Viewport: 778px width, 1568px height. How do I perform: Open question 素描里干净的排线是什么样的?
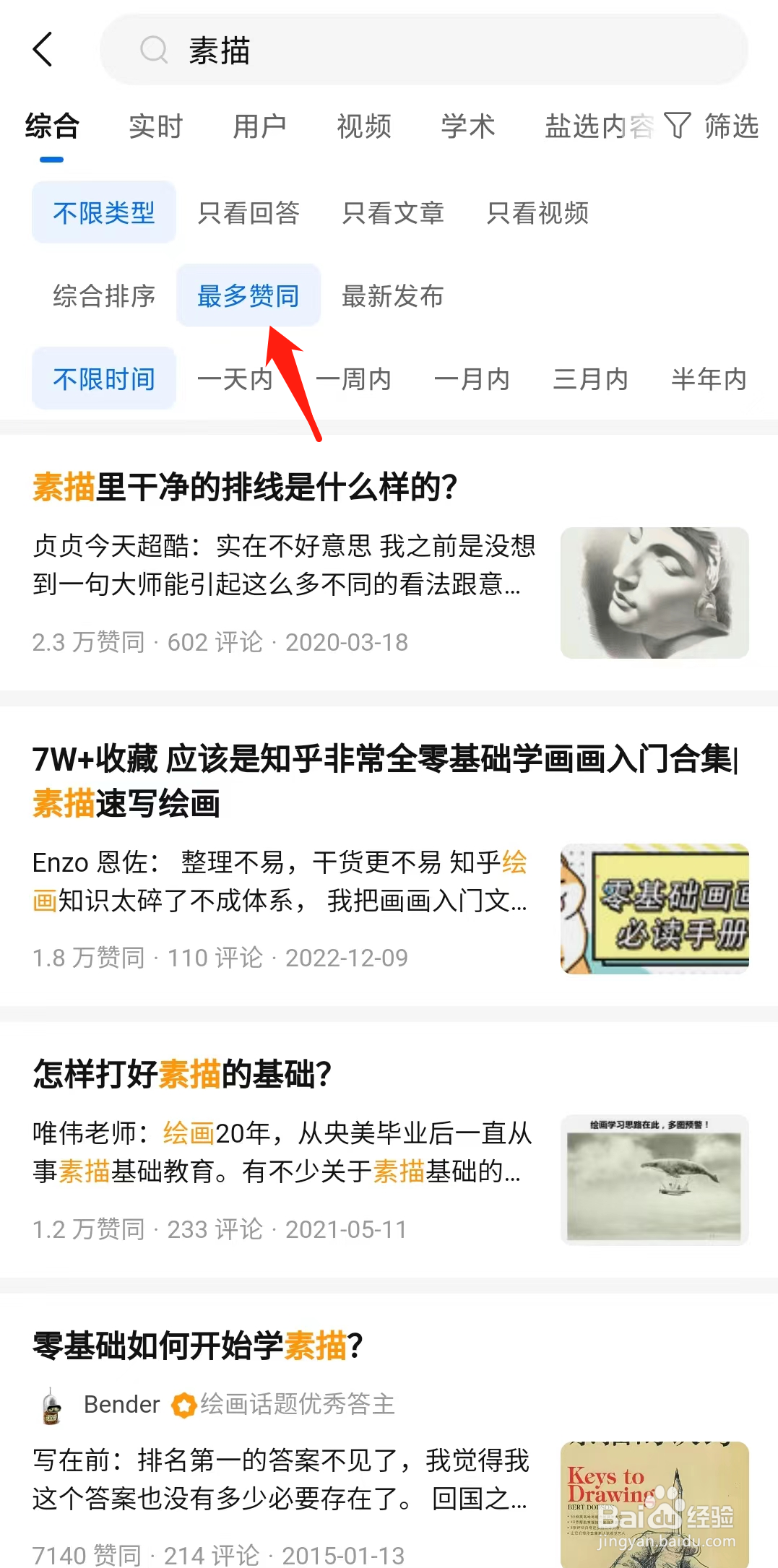tap(246, 486)
